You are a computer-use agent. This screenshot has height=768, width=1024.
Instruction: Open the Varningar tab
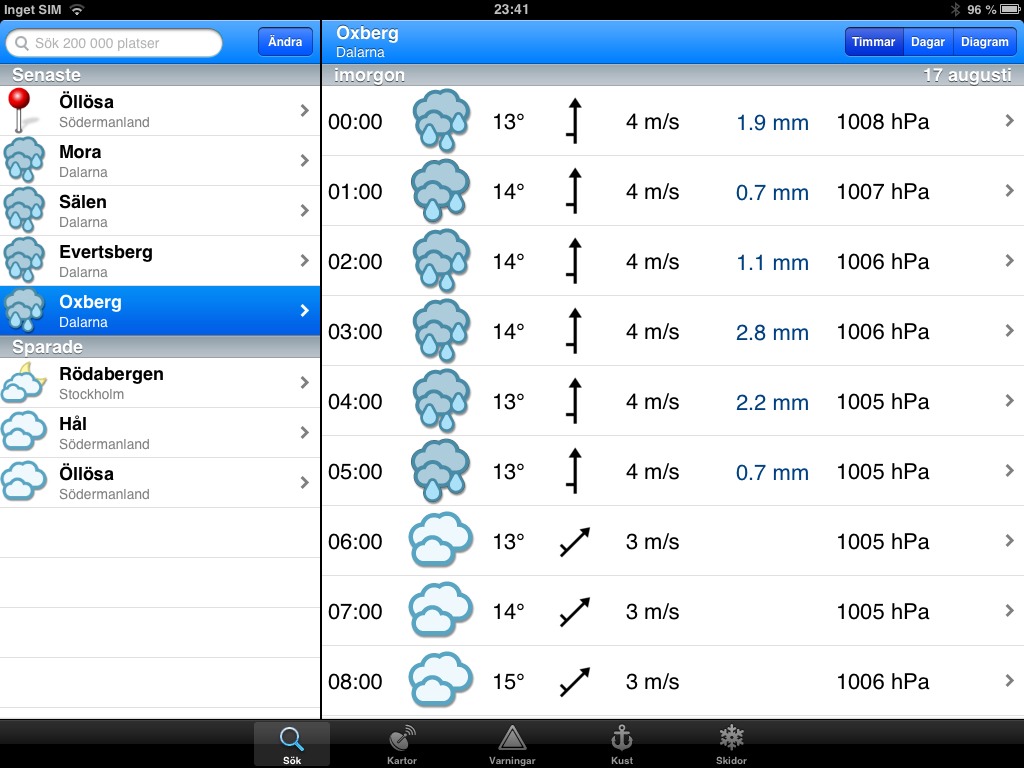512,745
